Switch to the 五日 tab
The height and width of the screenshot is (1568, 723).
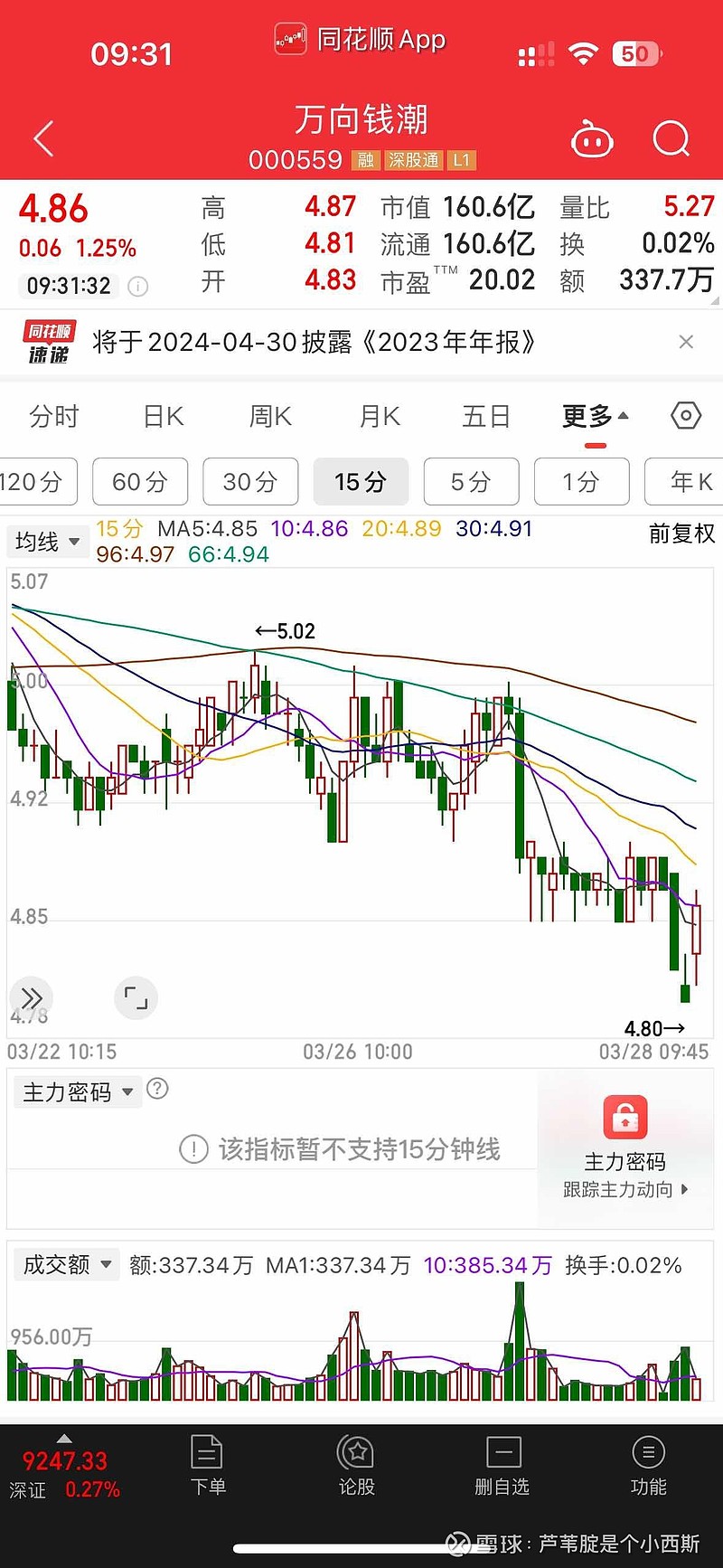click(486, 415)
